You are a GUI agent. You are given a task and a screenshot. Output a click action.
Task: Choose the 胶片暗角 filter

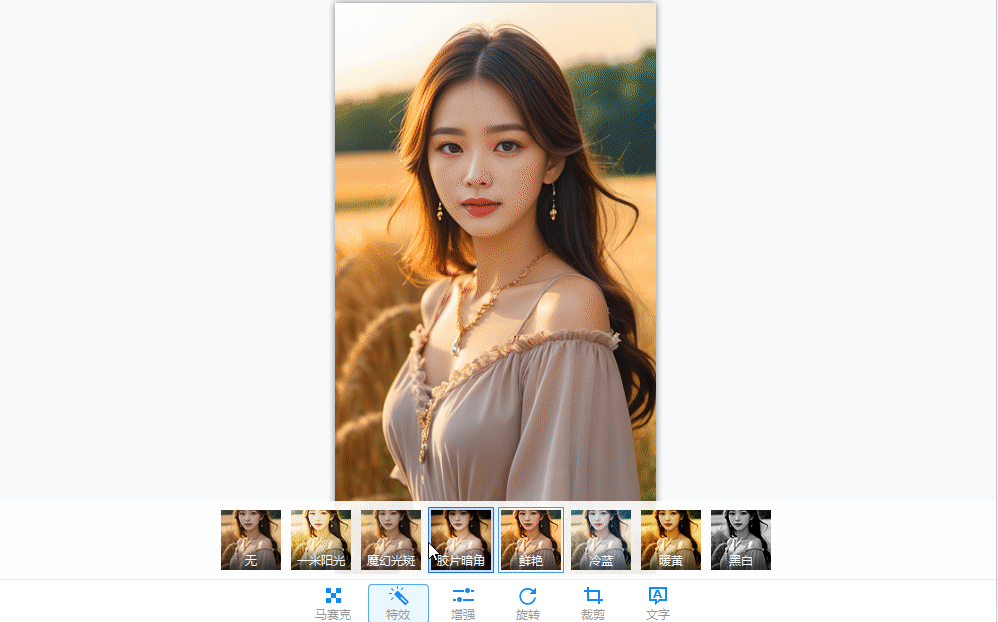[x=461, y=540]
